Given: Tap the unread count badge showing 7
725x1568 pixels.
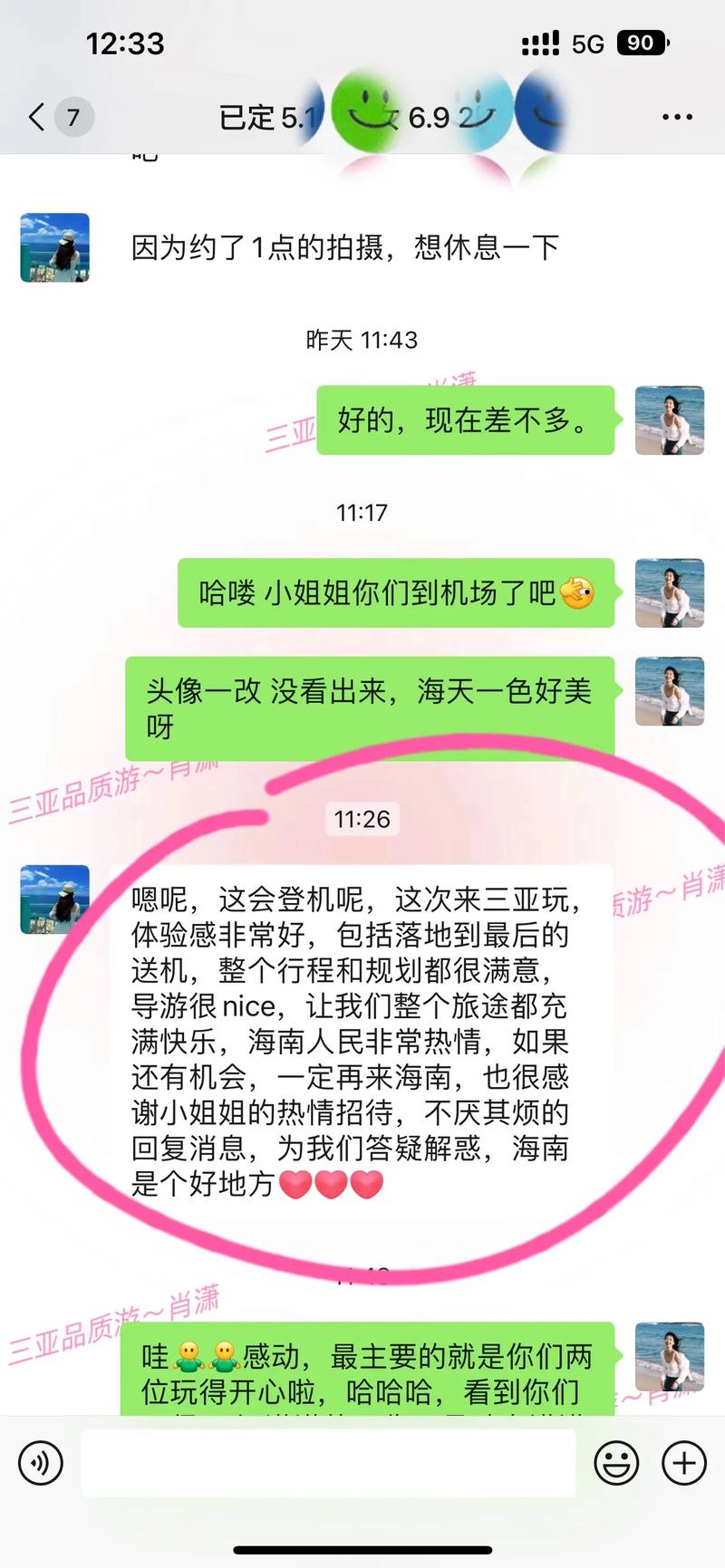Looking at the screenshot, I should pyautogui.click(x=70, y=117).
